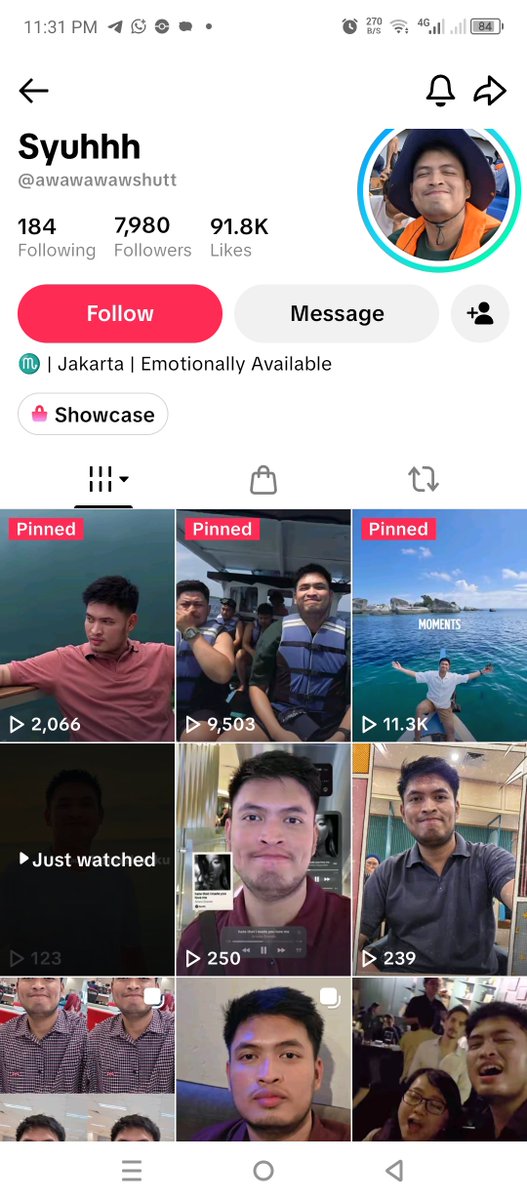Open the pinned Moments video with 11.3K views
The image size is (527, 1200).
click(x=440, y=626)
